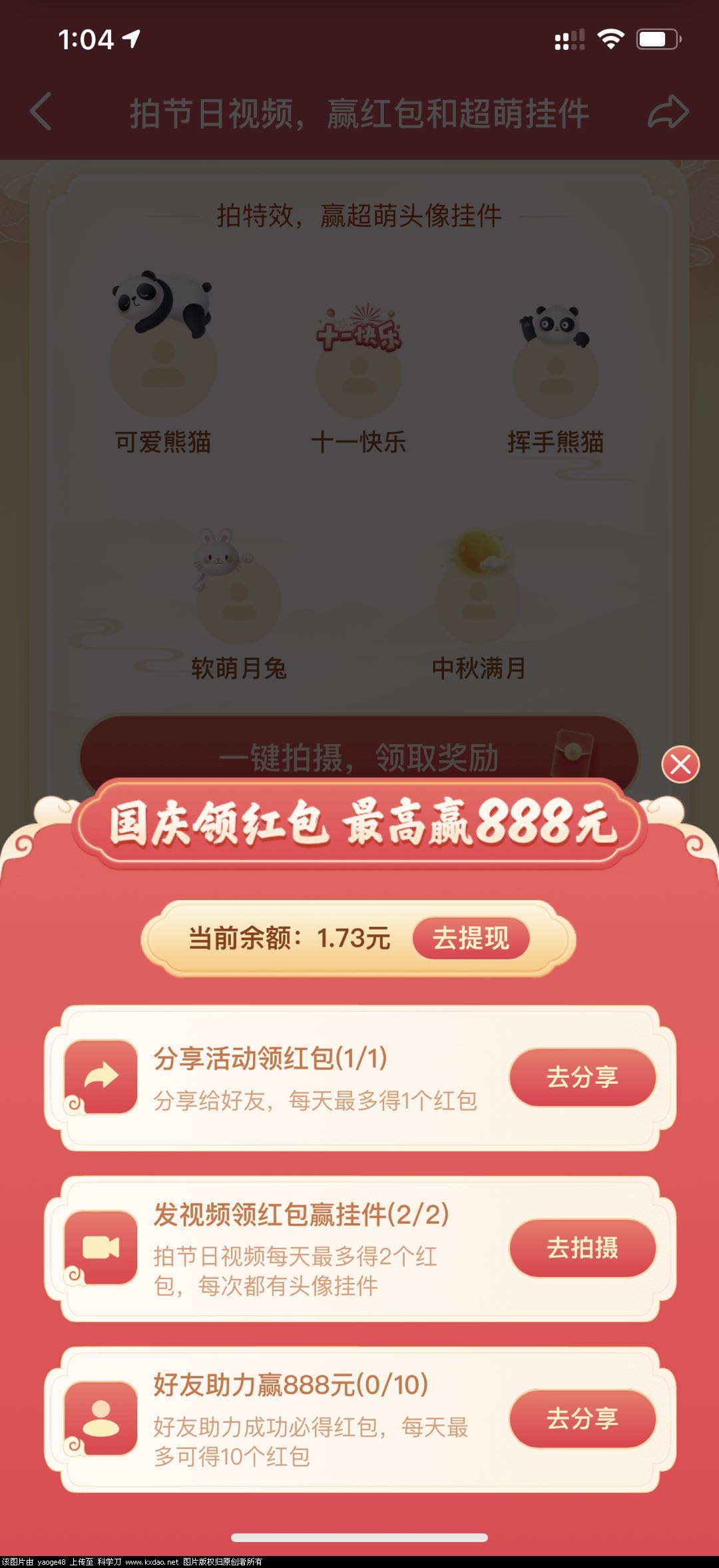
Task: Tap 去提现 to withdraw the balance
Action: pyautogui.click(x=471, y=938)
